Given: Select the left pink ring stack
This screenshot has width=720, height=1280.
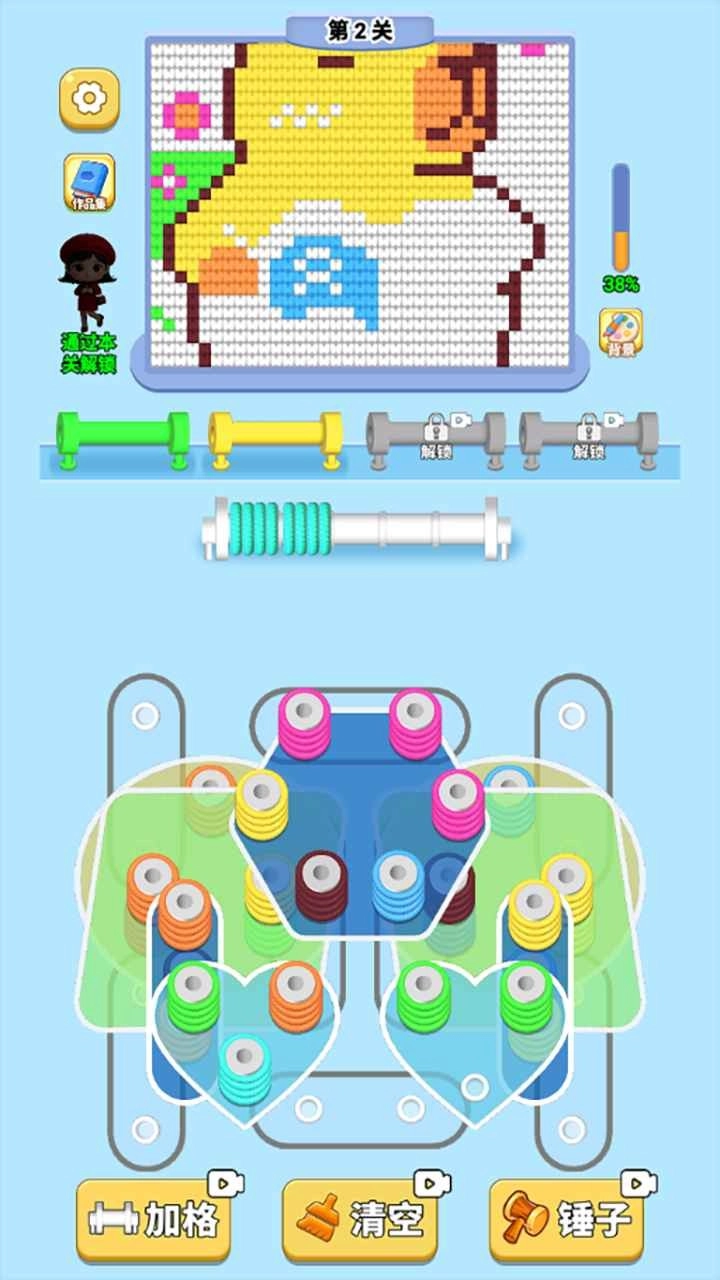Looking at the screenshot, I should 305,724.
